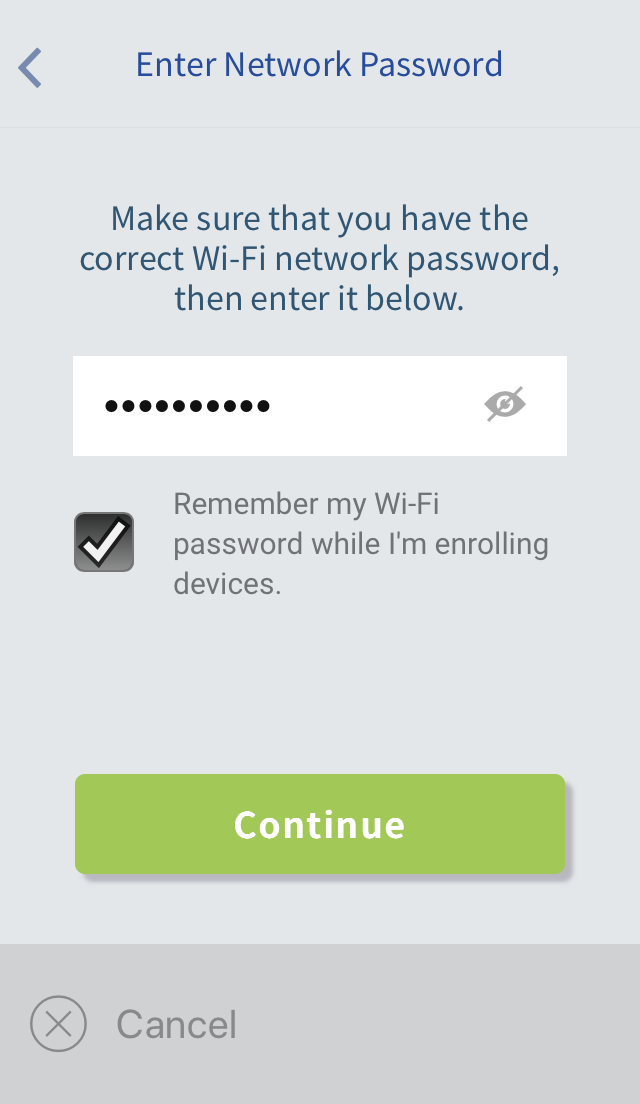
Task: Cancel the network password setup
Action: pyautogui.click(x=134, y=1024)
